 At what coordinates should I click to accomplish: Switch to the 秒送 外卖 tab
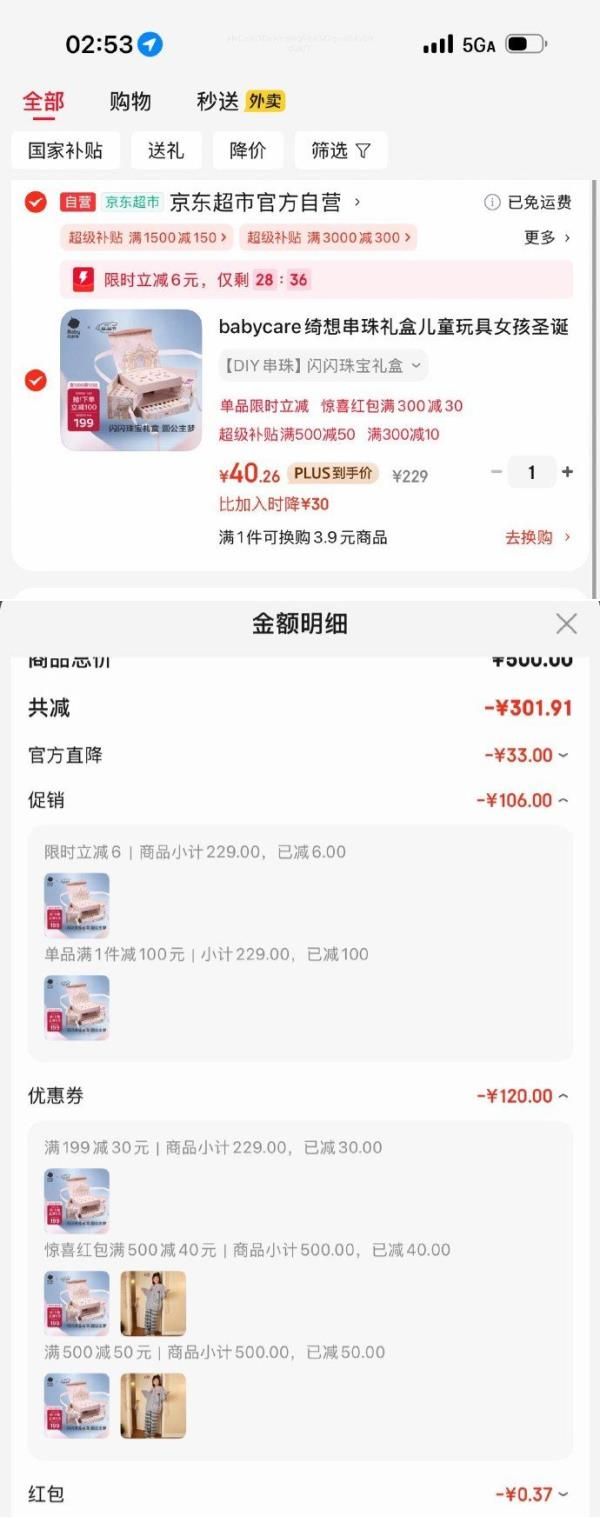tap(240, 101)
